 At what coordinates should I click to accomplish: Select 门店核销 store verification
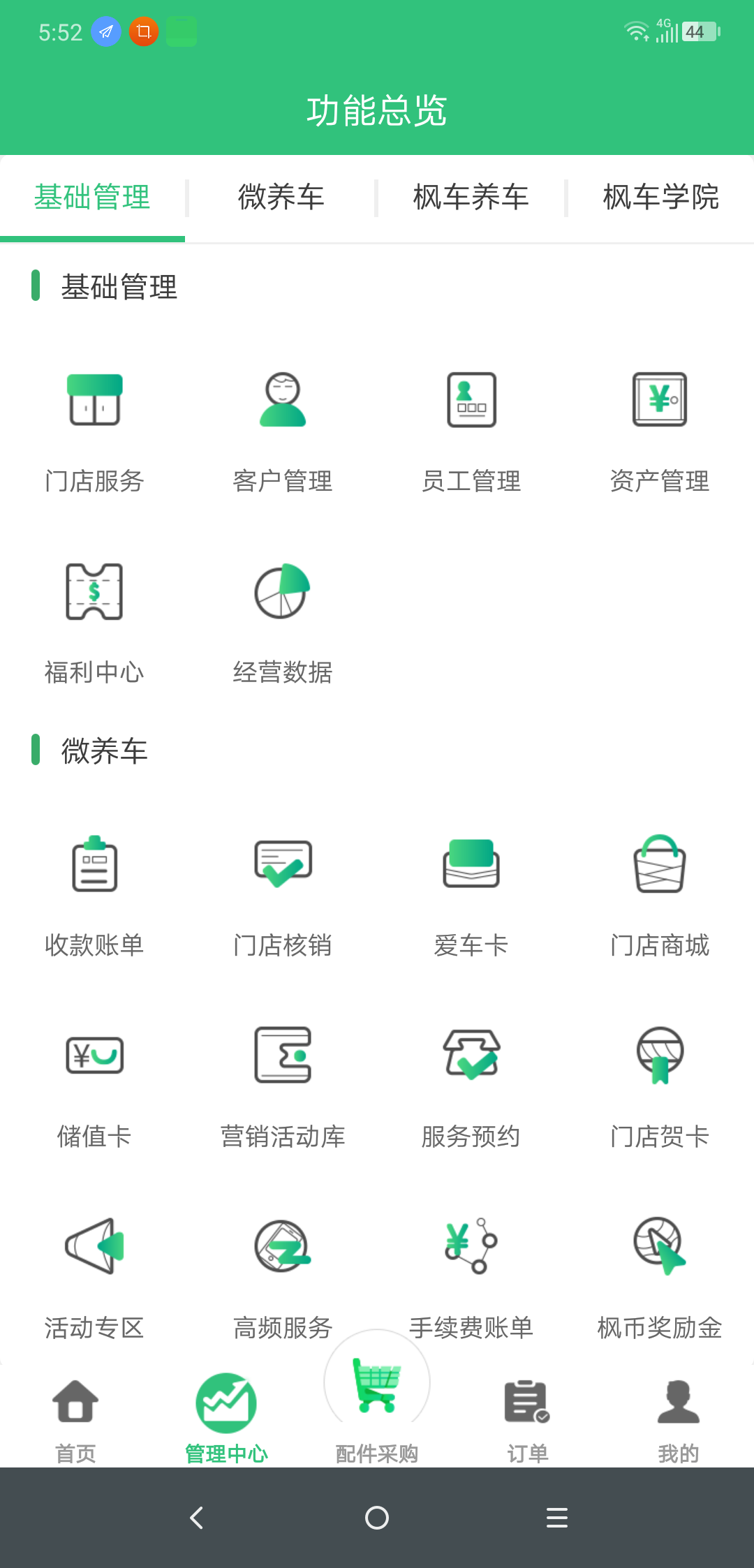pyautogui.click(x=283, y=894)
